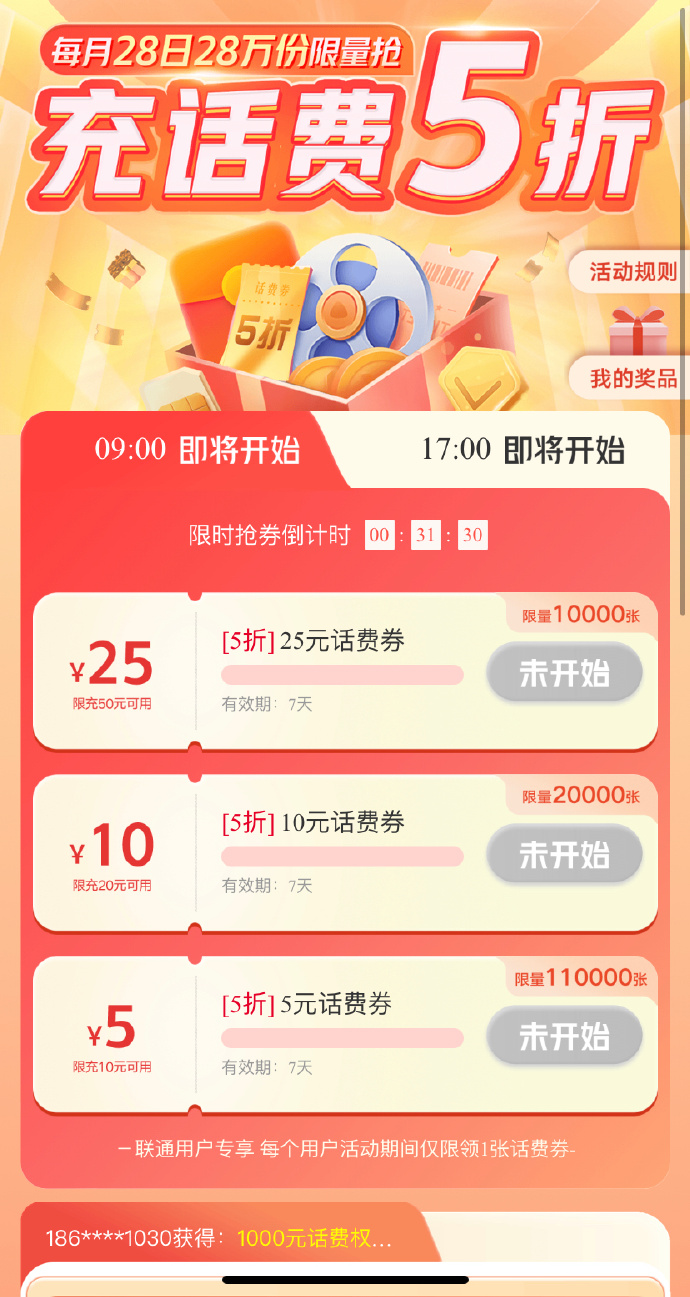Image resolution: width=690 pixels, height=1297 pixels.
Task: Switch to the 17:00 即将开始 session tab
Action: point(522,449)
